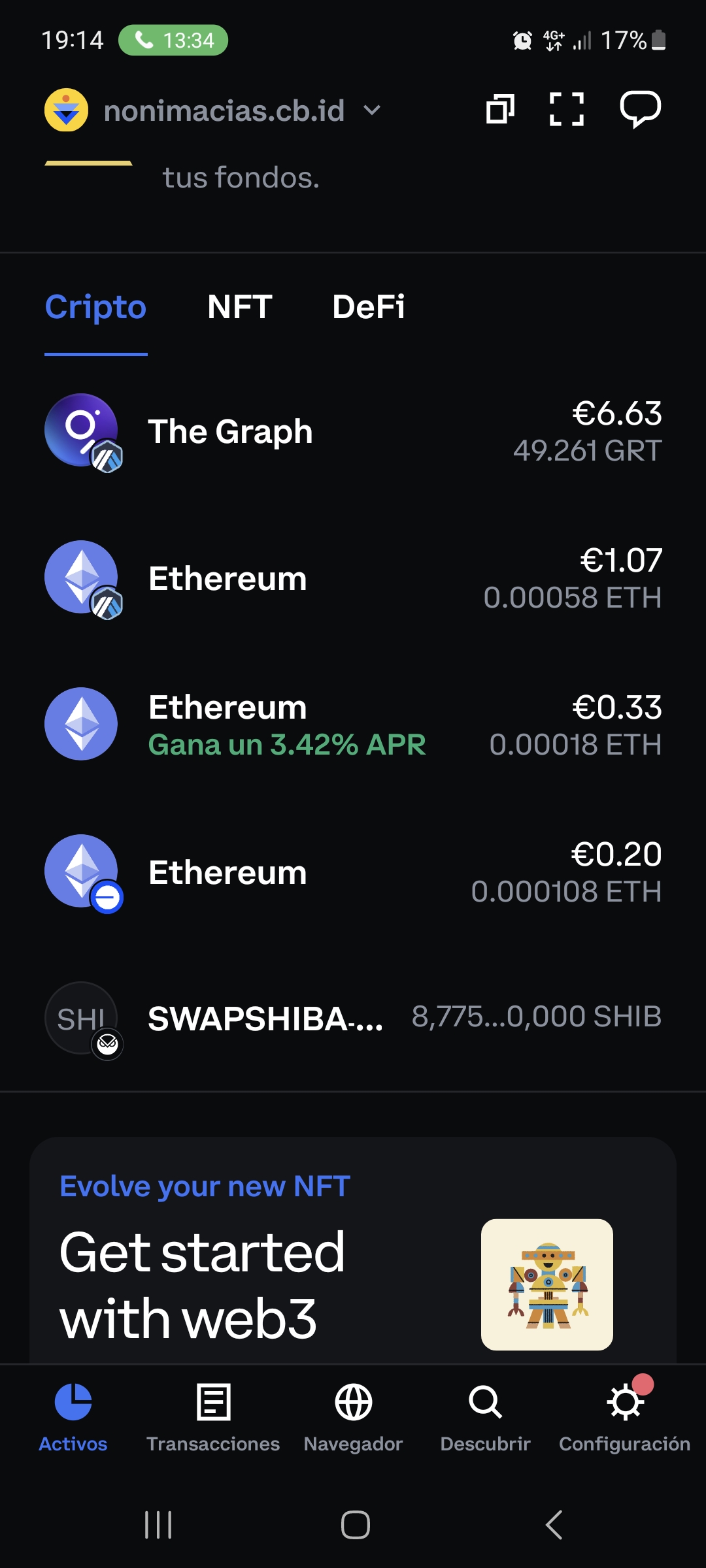The image size is (706, 1568).
Task: Open the nonimacias.cb.id account dropdown
Action: pyautogui.click(x=212, y=110)
